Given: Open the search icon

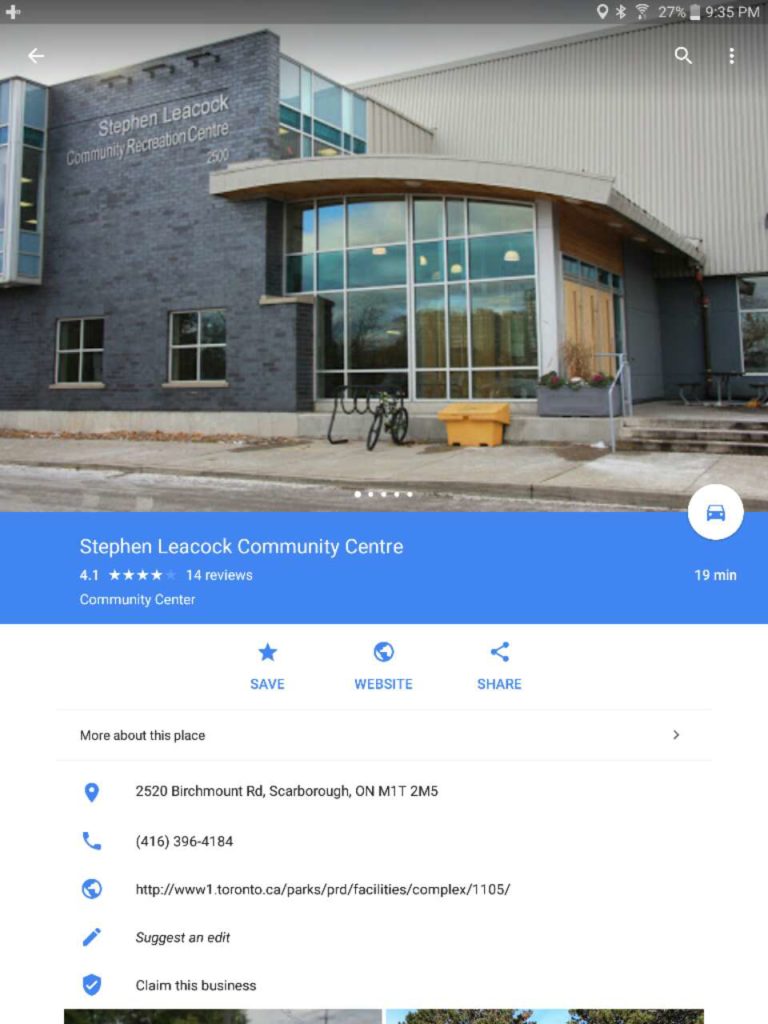Looking at the screenshot, I should pyautogui.click(x=683, y=56).
